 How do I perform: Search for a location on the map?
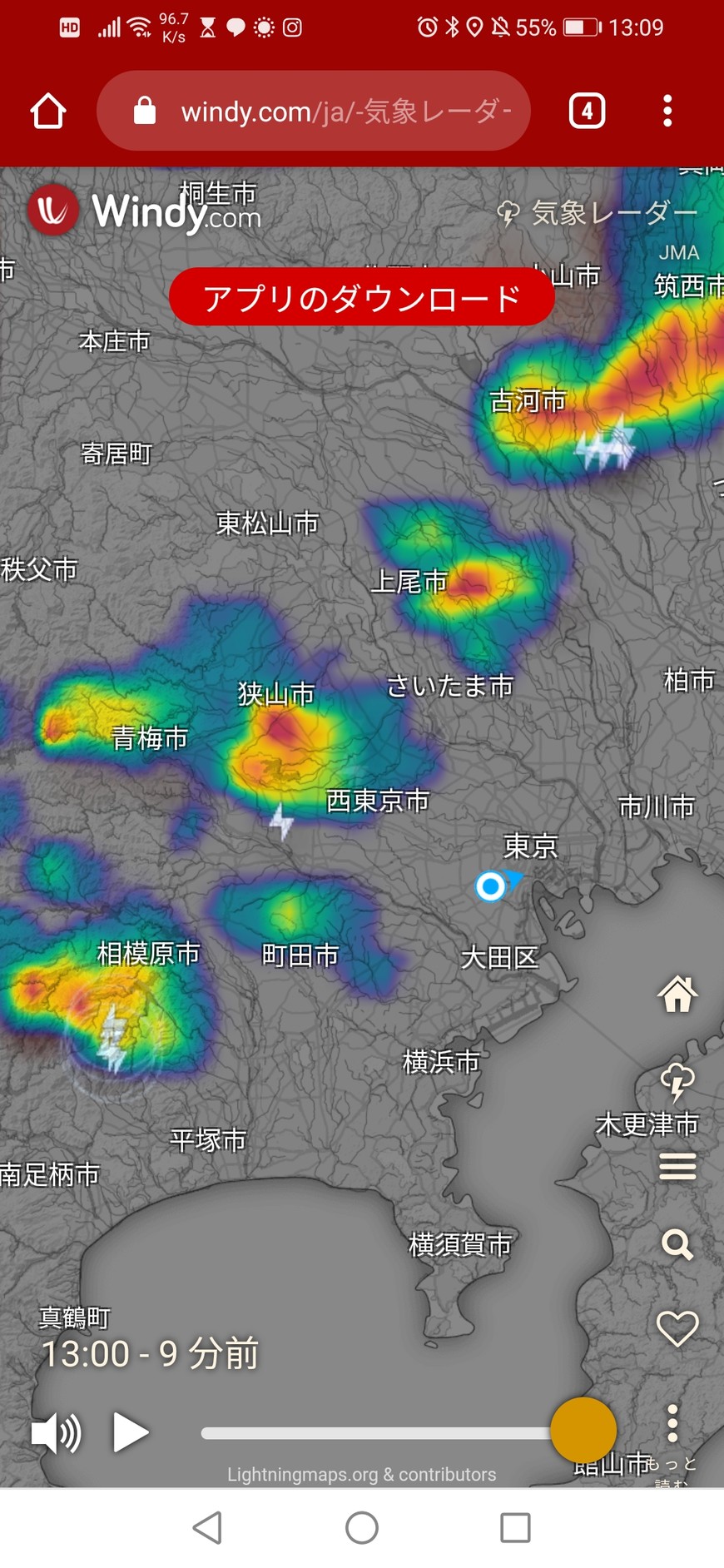click(677, 1245)
